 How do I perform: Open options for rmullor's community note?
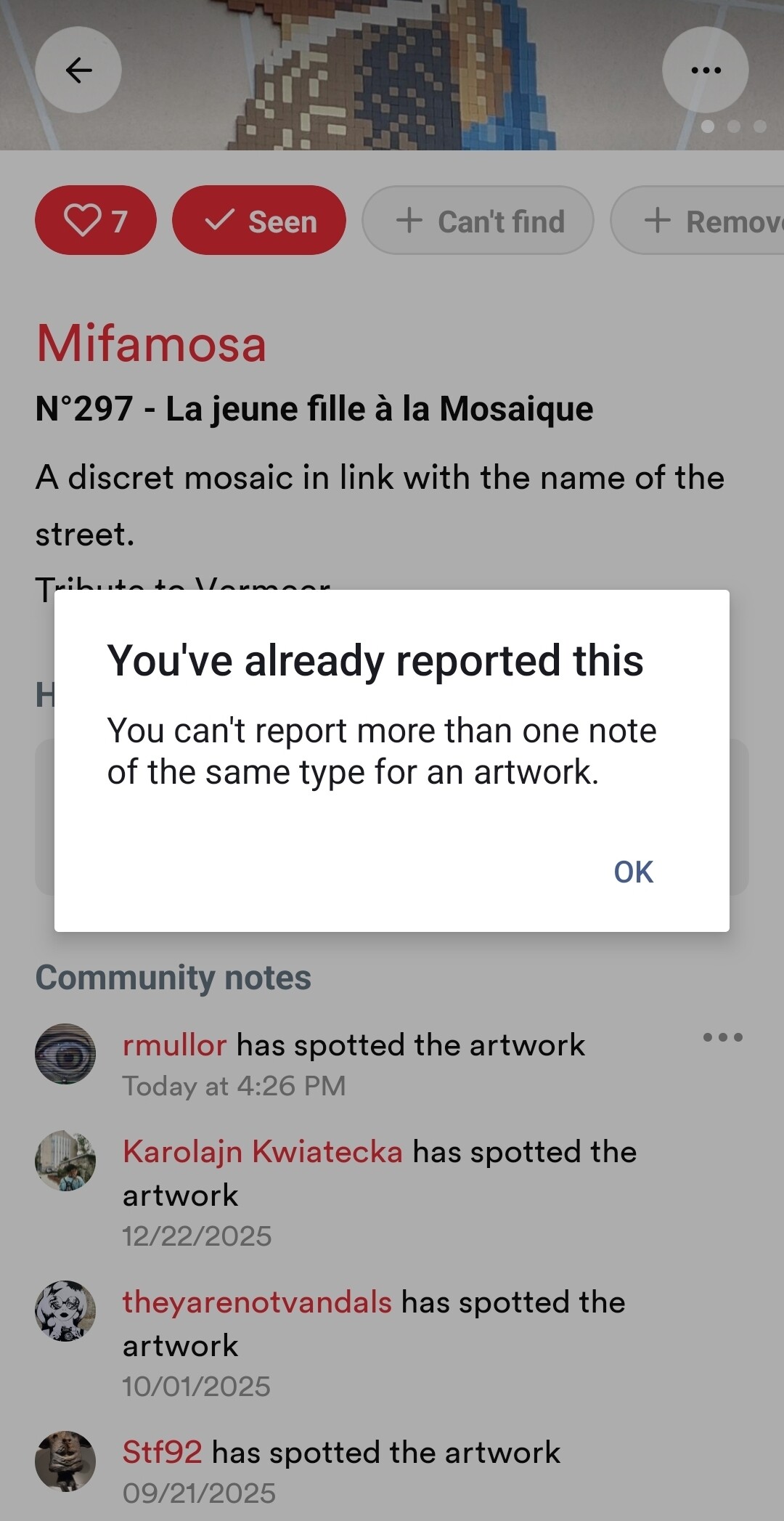pos(722,1037)
